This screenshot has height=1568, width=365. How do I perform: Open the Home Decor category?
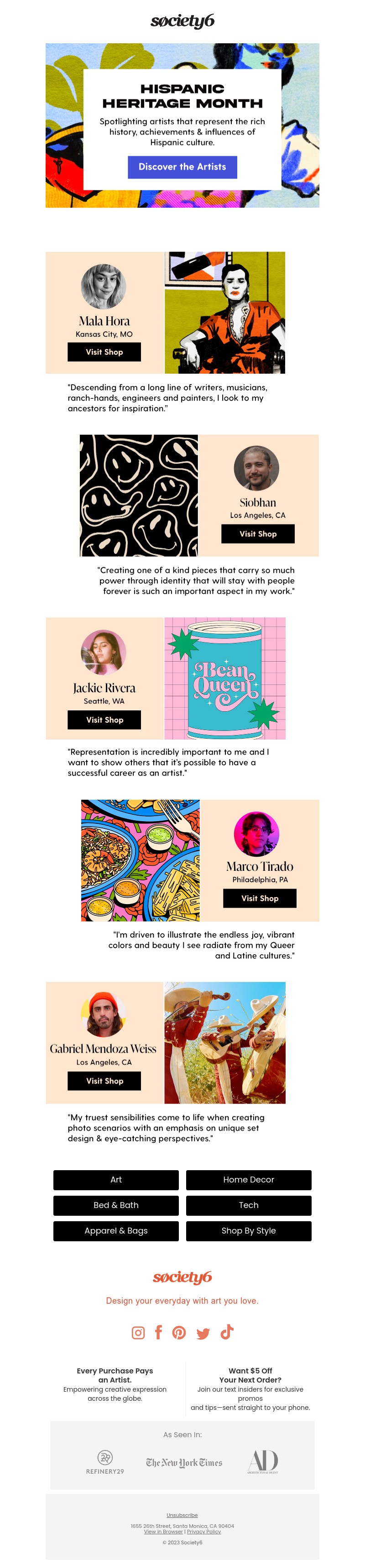[x=248, y=1179]
